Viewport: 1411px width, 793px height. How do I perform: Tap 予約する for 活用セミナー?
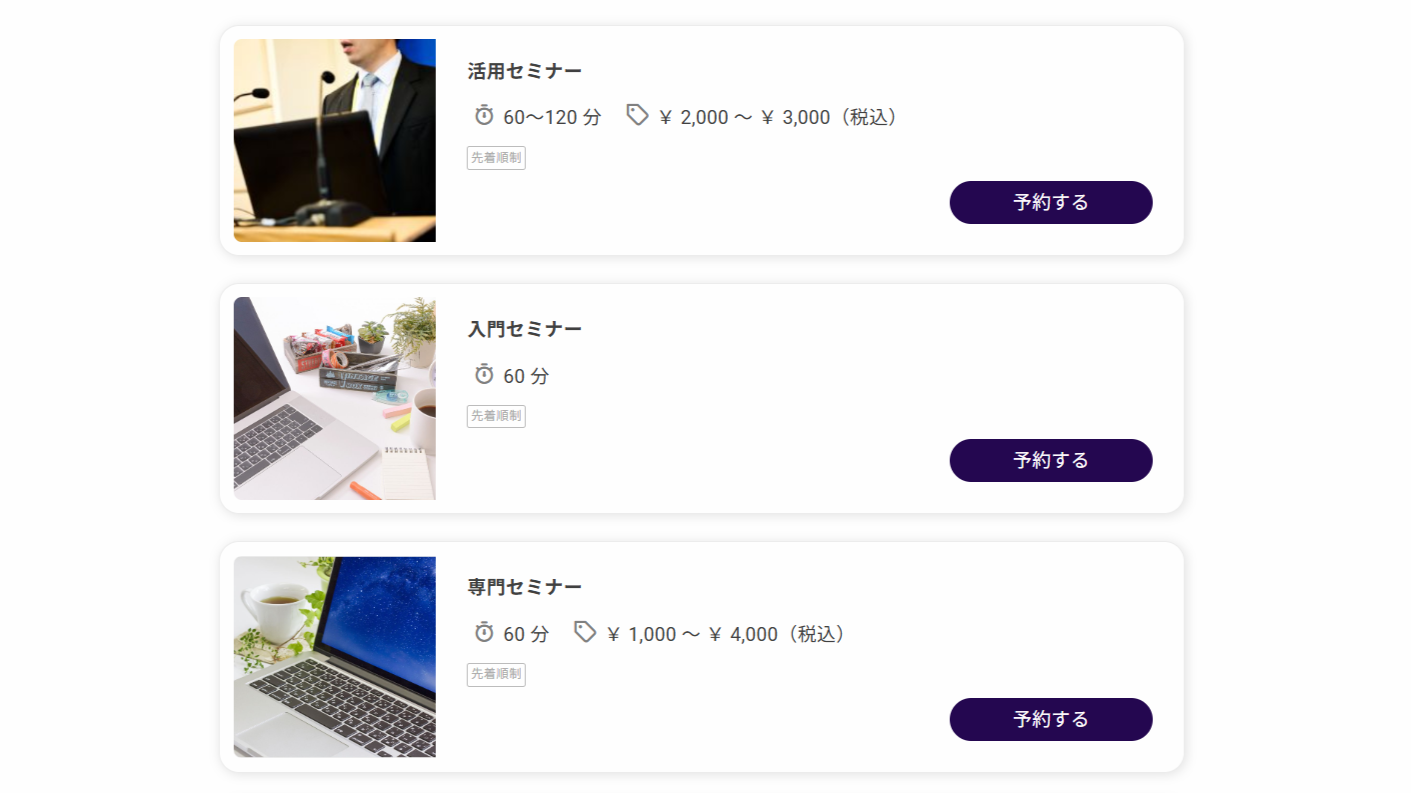pyautogui.click(x=1050, y=202)
